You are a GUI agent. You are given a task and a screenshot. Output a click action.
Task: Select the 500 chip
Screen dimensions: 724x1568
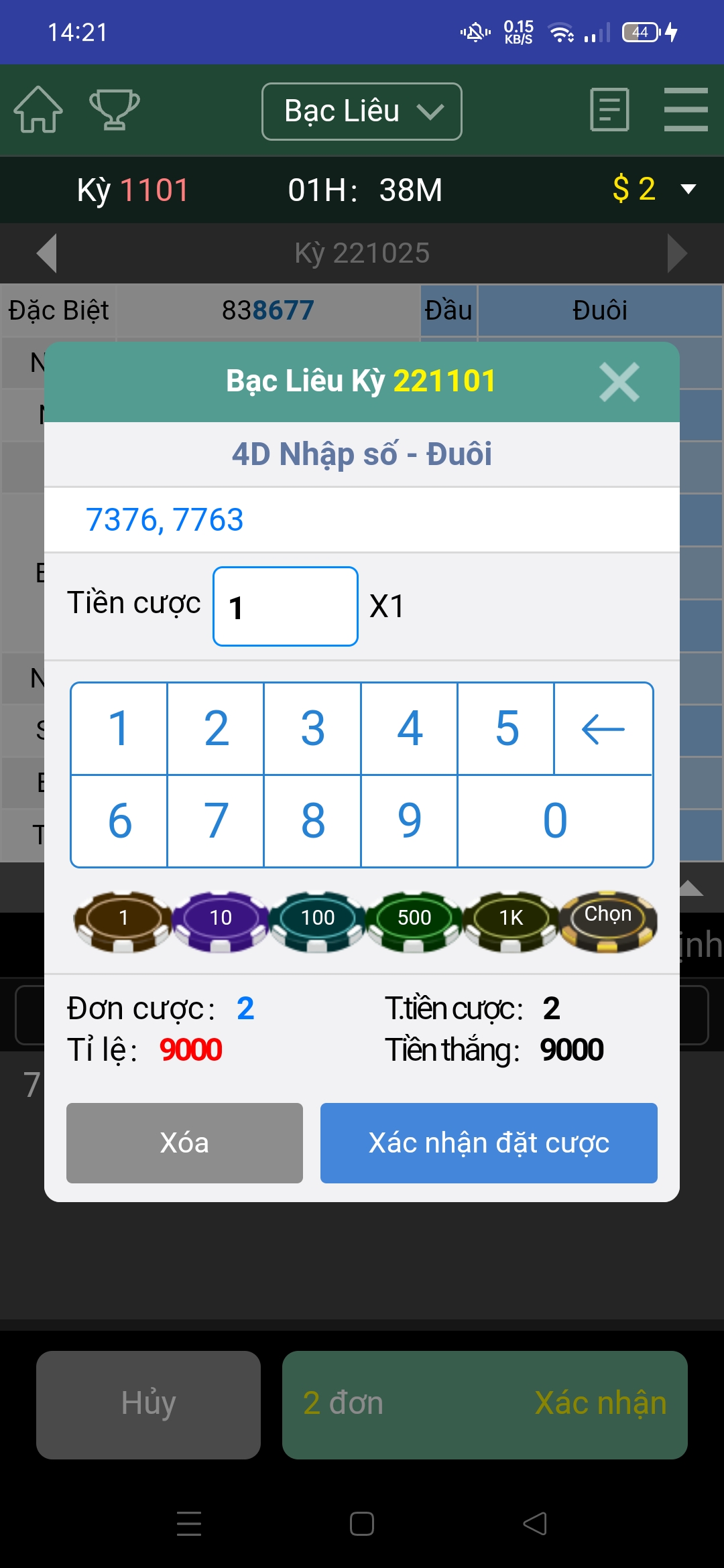(414, 920)
